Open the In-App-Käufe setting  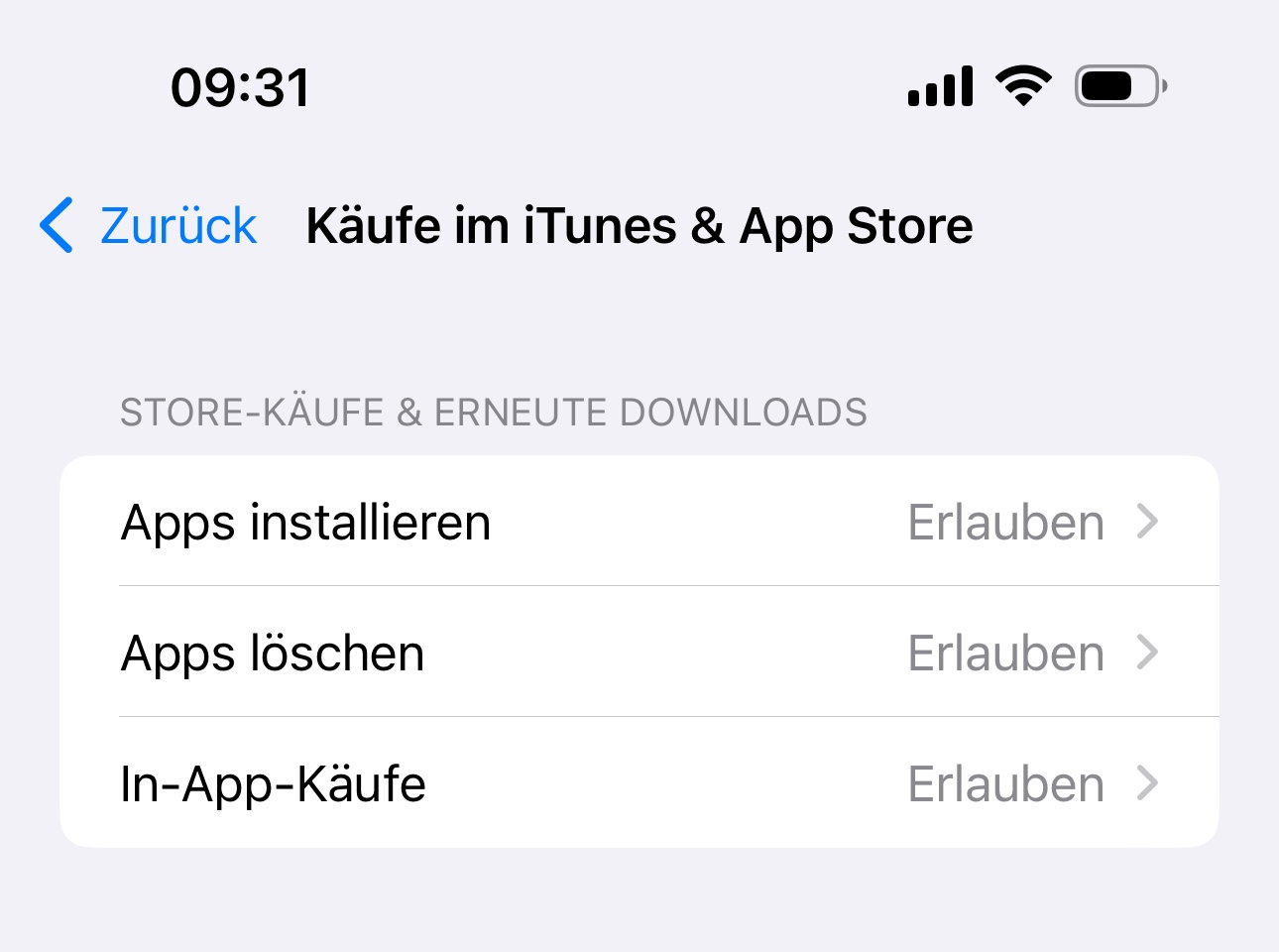pos(639,783)
